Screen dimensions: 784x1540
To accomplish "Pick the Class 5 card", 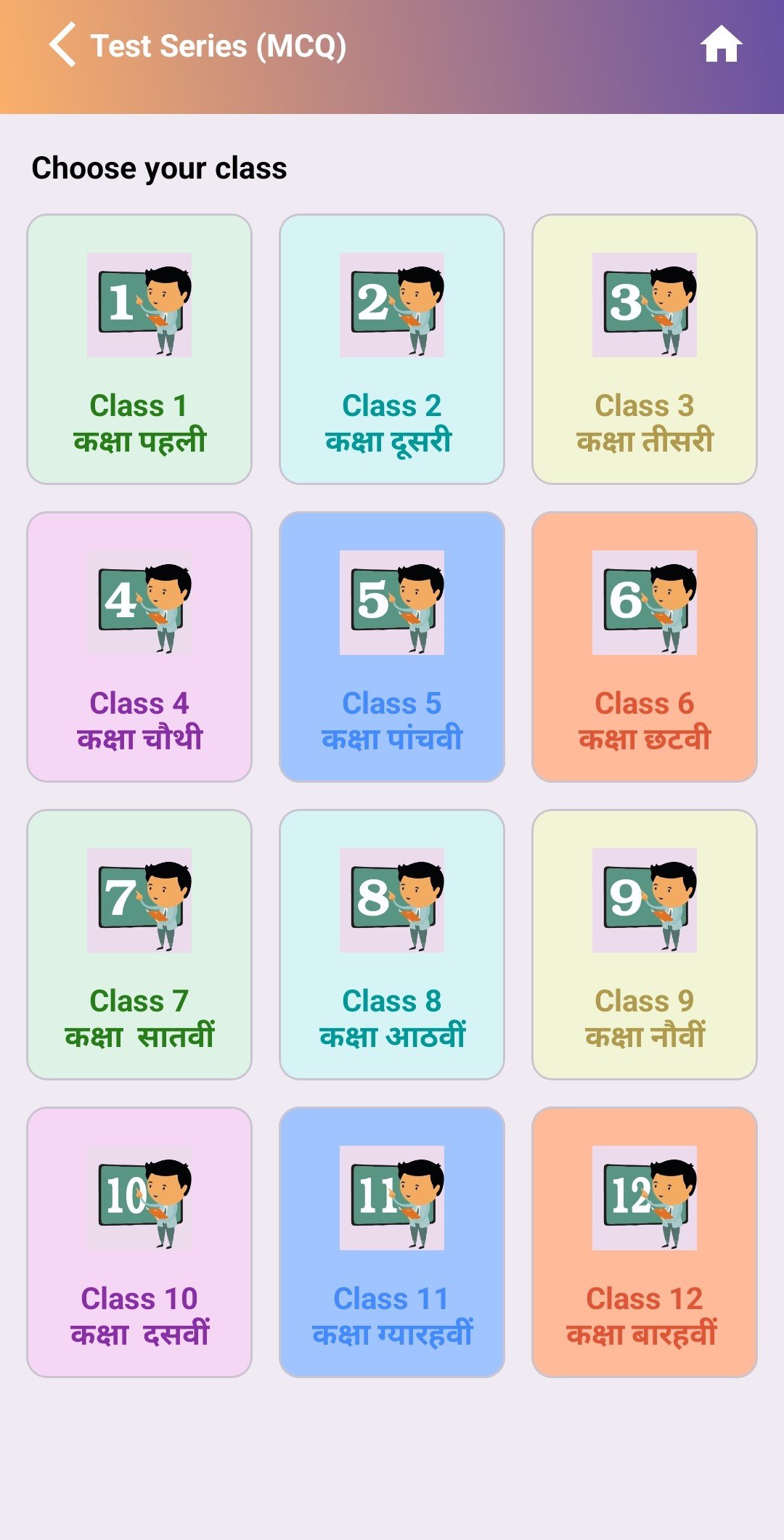I will tap(392, 647).
